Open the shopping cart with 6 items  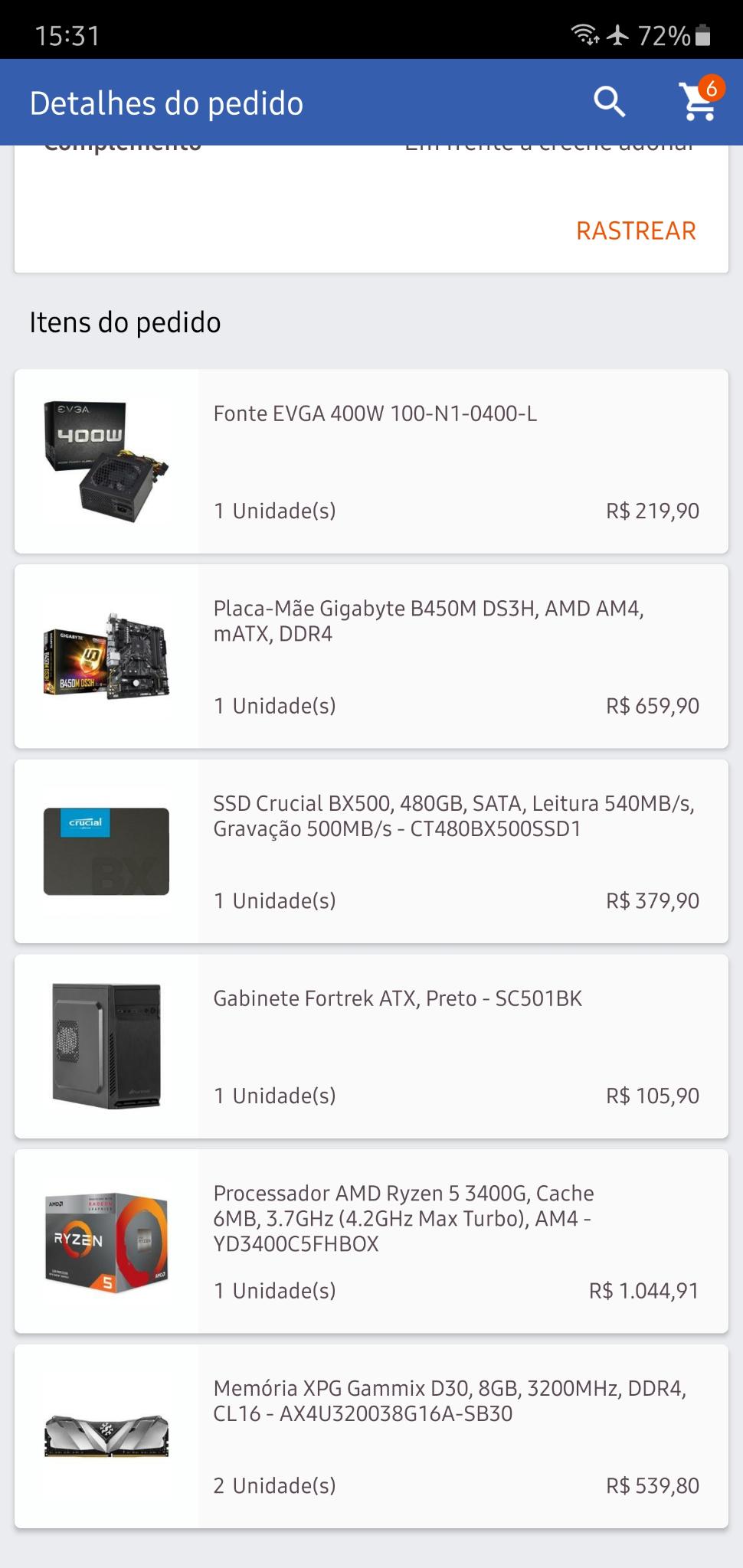(699, 102)
